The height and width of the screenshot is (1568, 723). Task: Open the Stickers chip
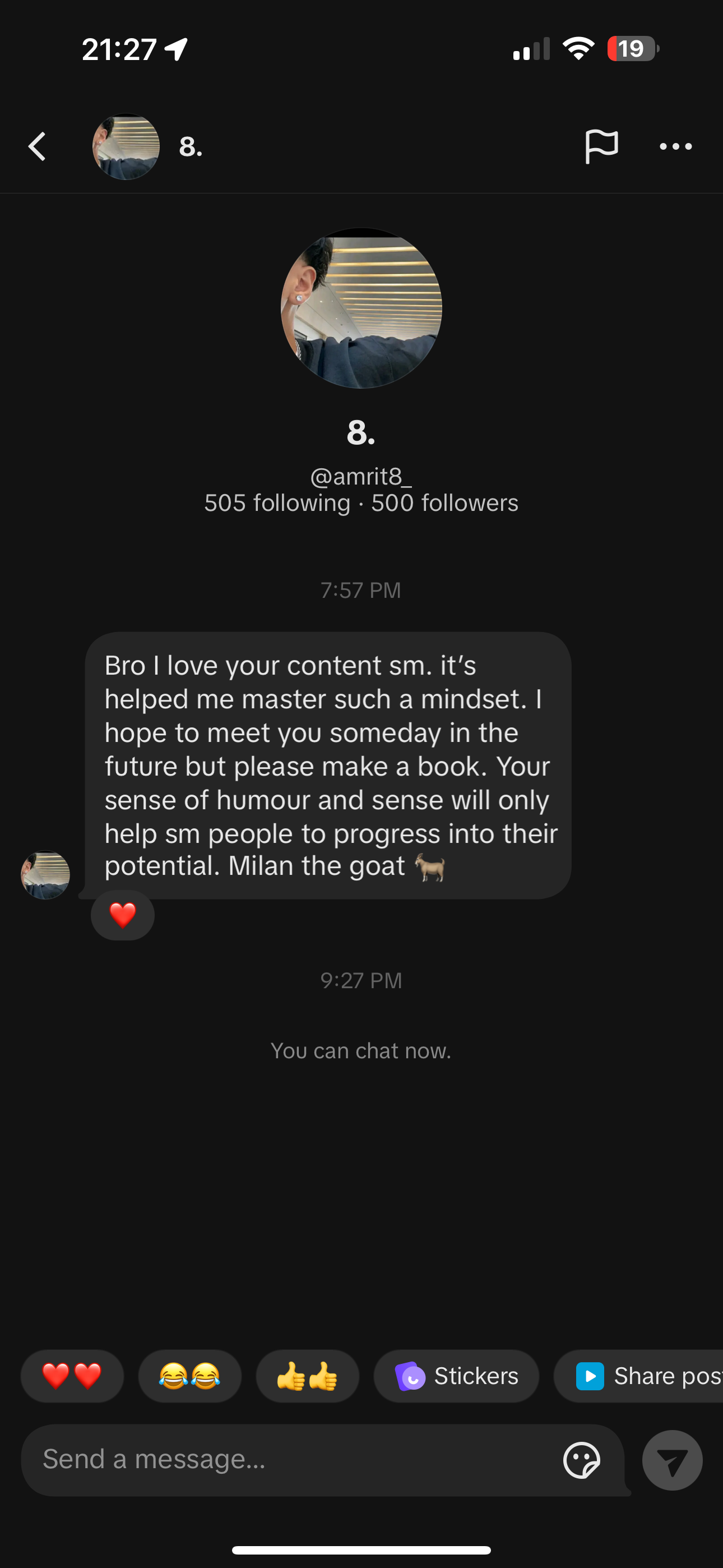pos(456,1376)
